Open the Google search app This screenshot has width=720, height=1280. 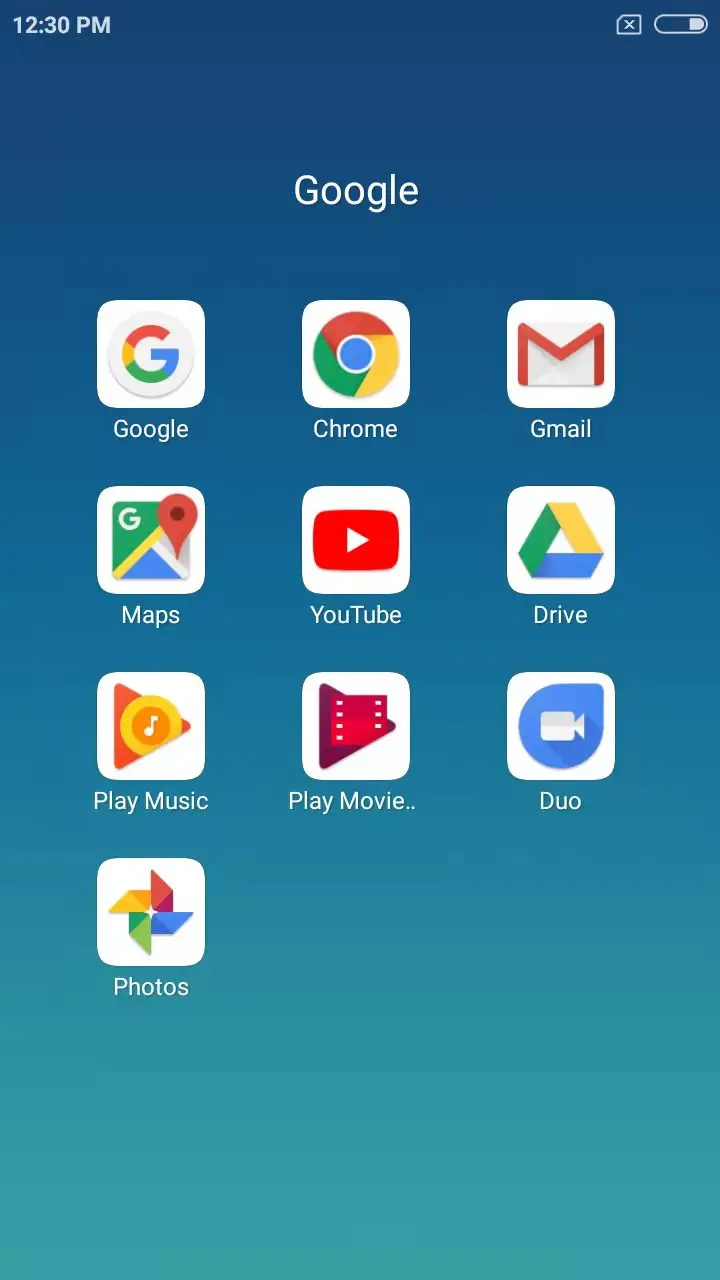tap(151, 354)
